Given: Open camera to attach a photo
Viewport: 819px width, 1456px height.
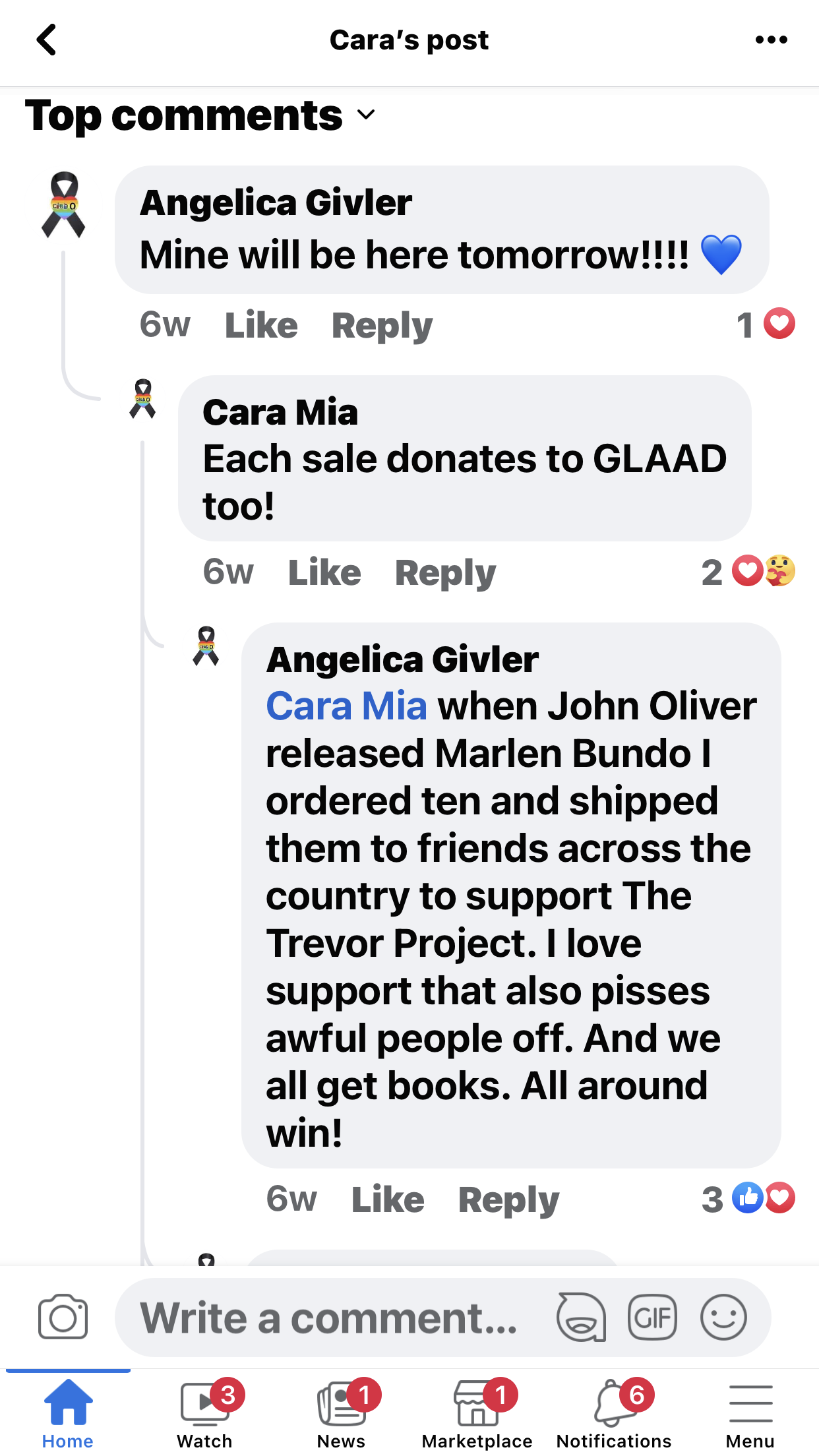Looking at the screenshot, I should pos(63,1318).
